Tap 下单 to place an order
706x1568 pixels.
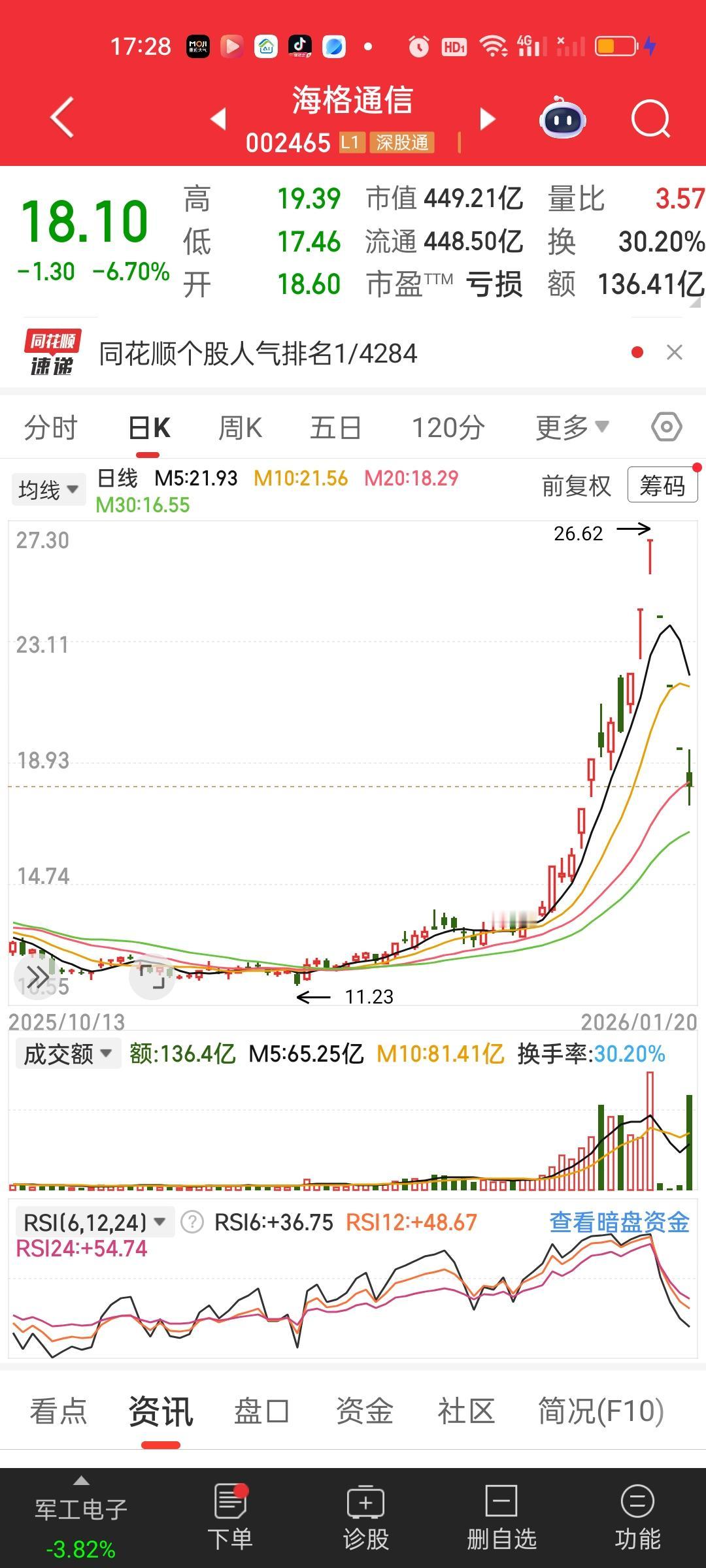point(230,1516)
